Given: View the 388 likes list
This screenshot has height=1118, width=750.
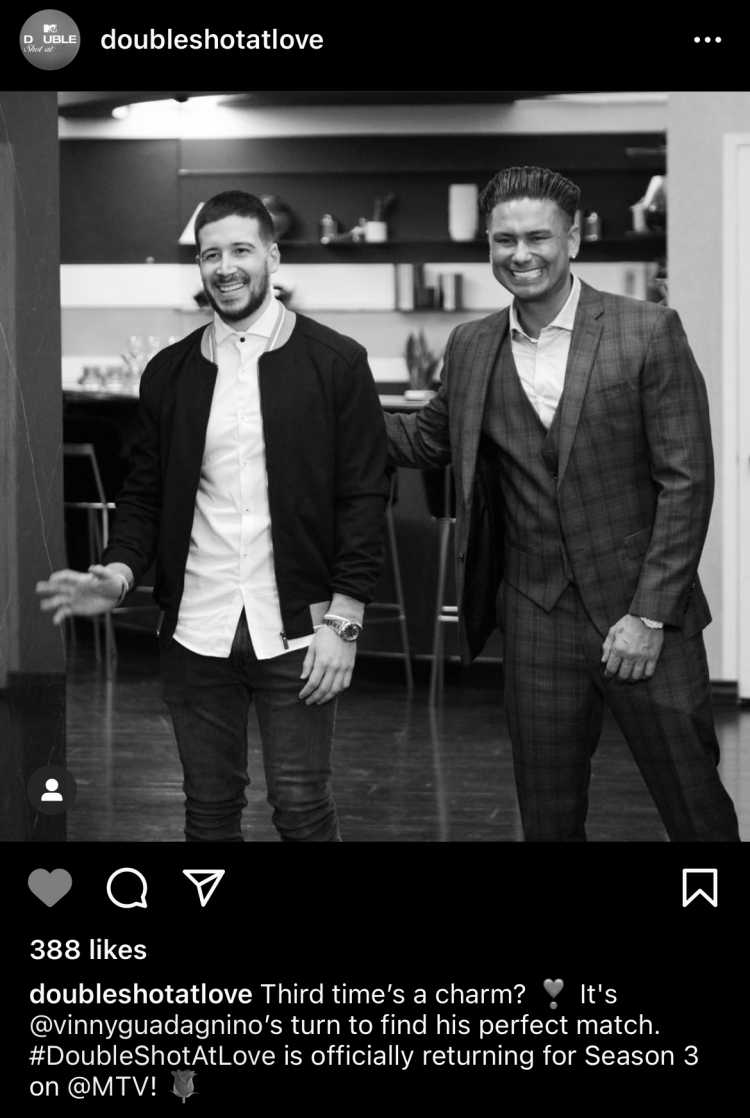Looking at the screenshot, I should [88, 950].
